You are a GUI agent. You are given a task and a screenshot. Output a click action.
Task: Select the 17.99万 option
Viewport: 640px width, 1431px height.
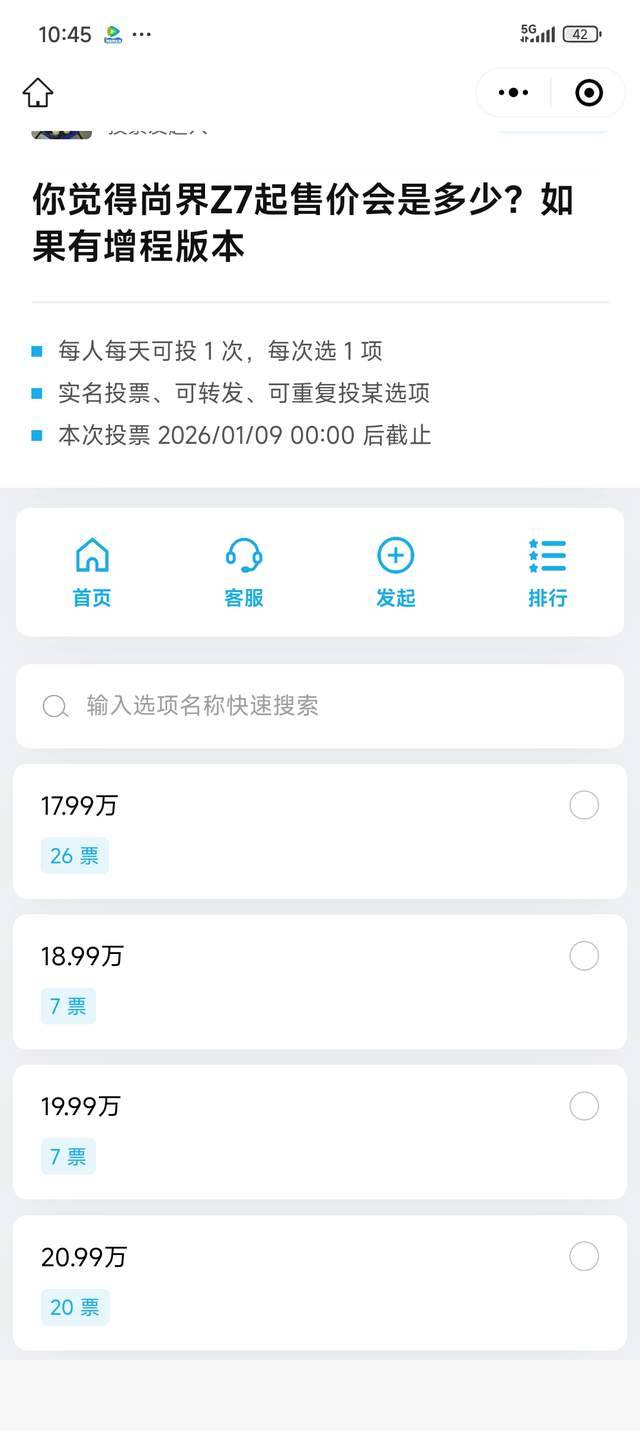[584, 805]
